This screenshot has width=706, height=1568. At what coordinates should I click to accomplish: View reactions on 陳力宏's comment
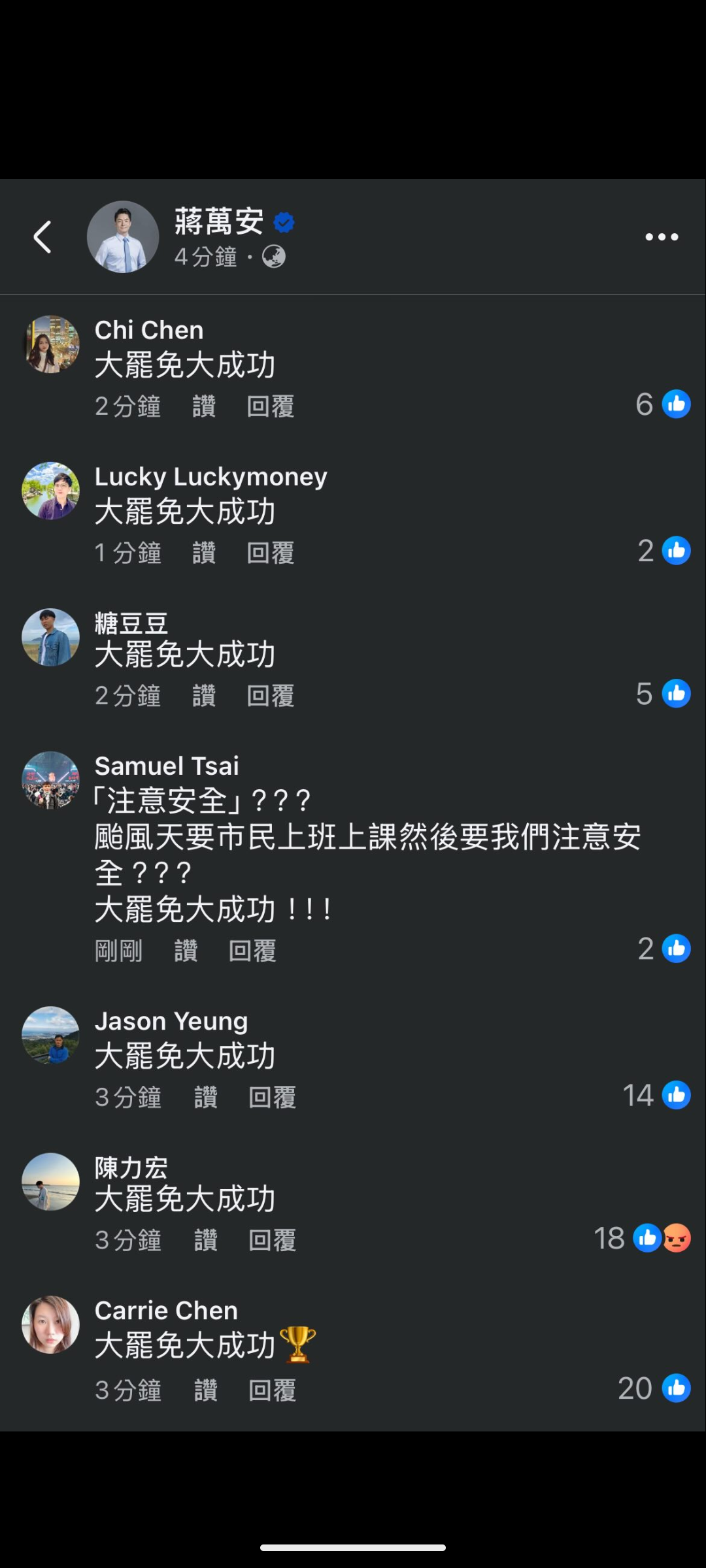(x=642, y=1238)
